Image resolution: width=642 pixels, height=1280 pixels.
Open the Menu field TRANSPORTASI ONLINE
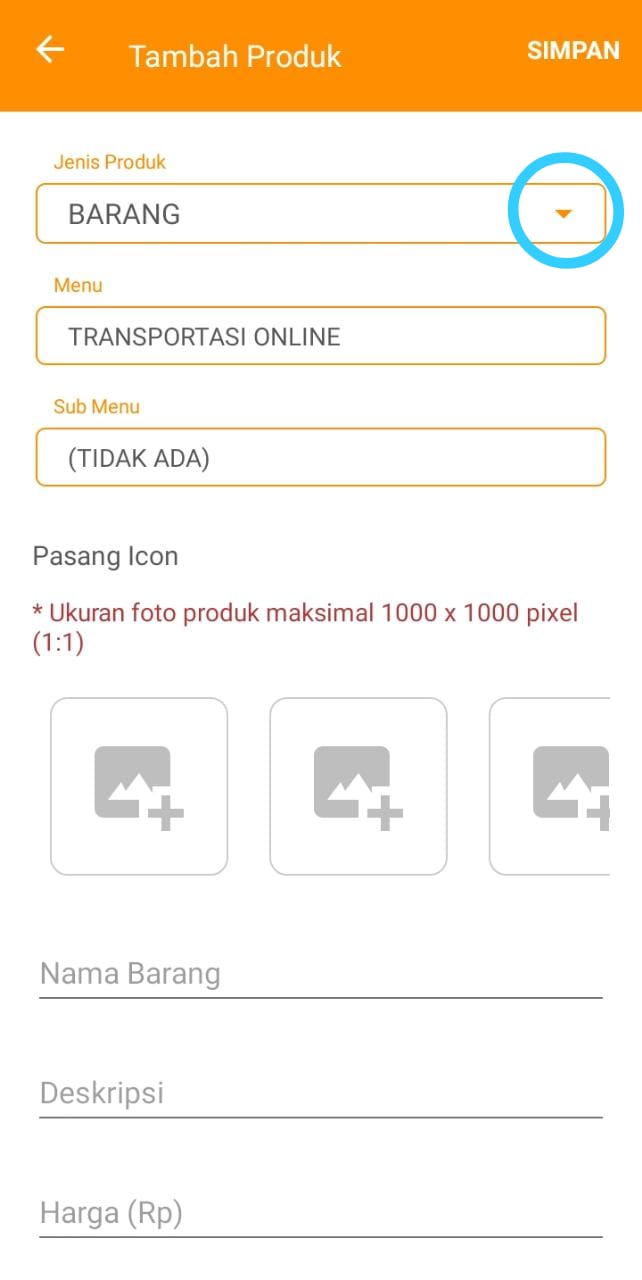click(x=321, y=336)
